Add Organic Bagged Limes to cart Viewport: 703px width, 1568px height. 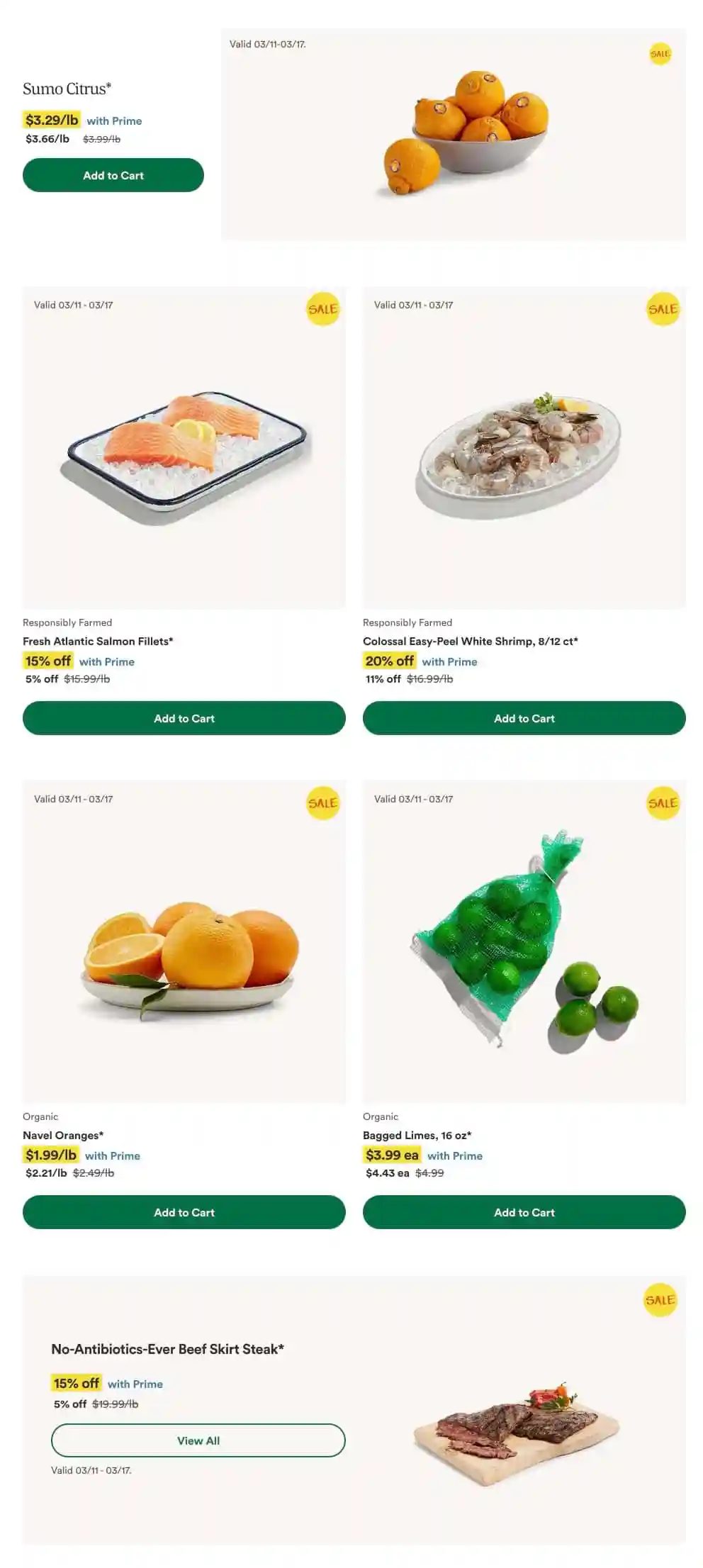tap(524, 1212)
